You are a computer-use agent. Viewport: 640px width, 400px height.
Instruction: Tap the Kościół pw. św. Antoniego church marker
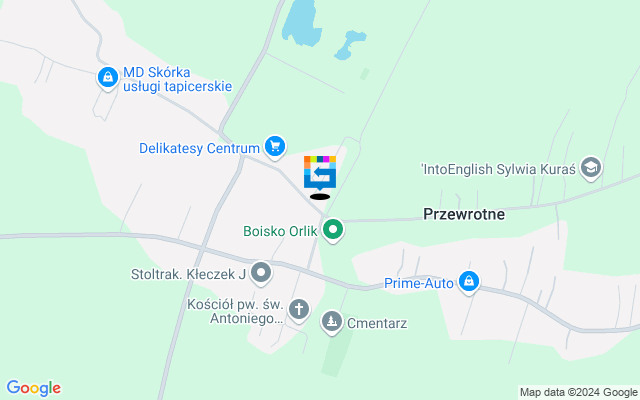(299, 309)
